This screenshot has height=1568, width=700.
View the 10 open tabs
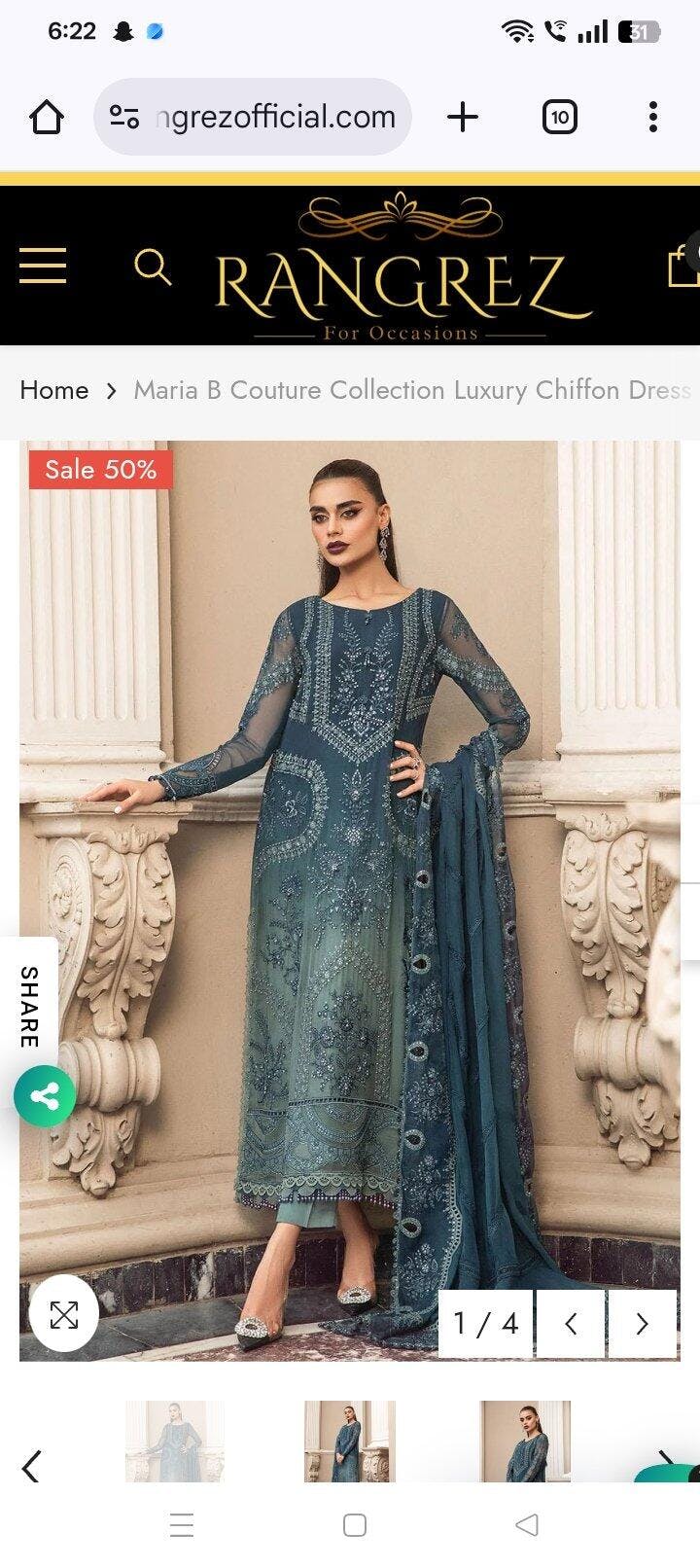pyautogui.click(x=559, y=118)
